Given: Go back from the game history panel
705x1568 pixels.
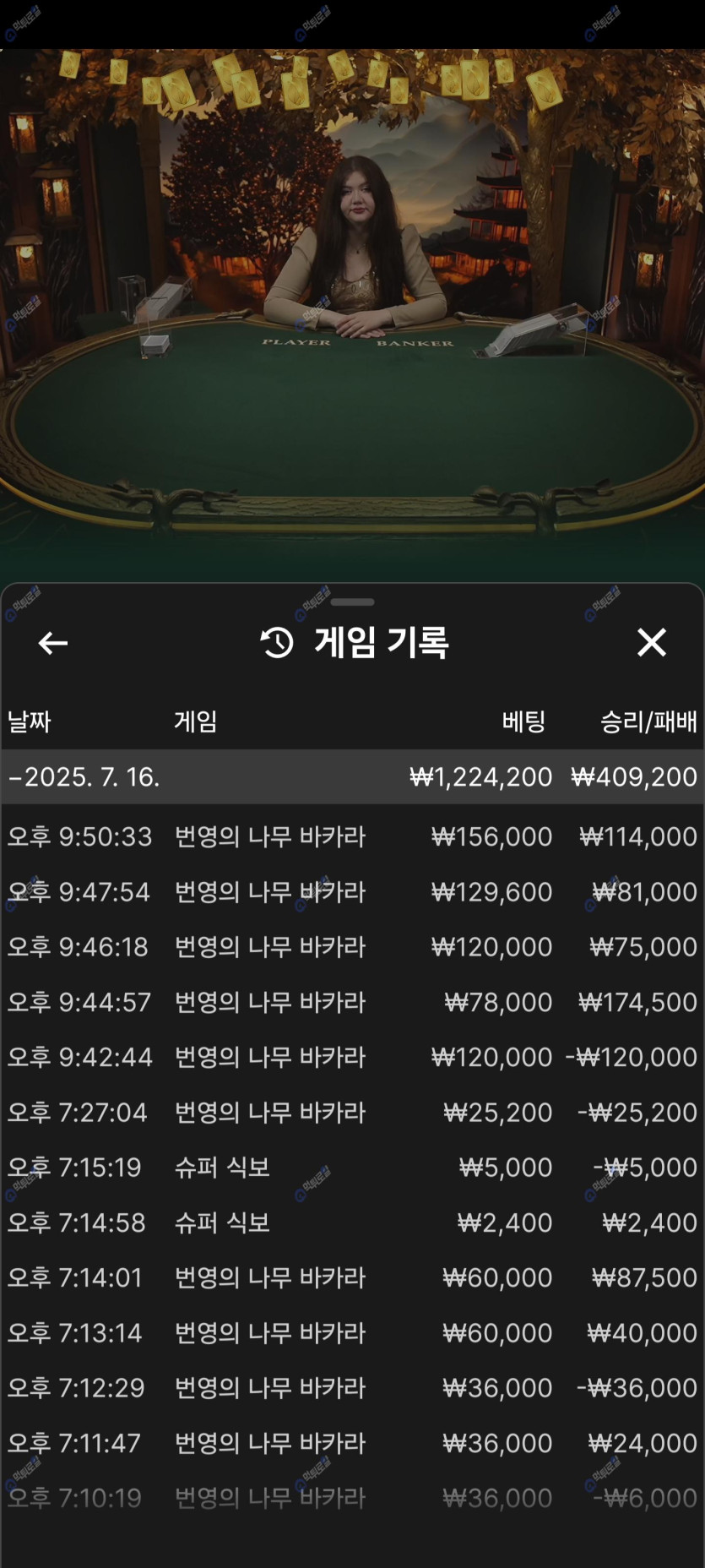Looking at the screenshot, I should coord(52,643).
